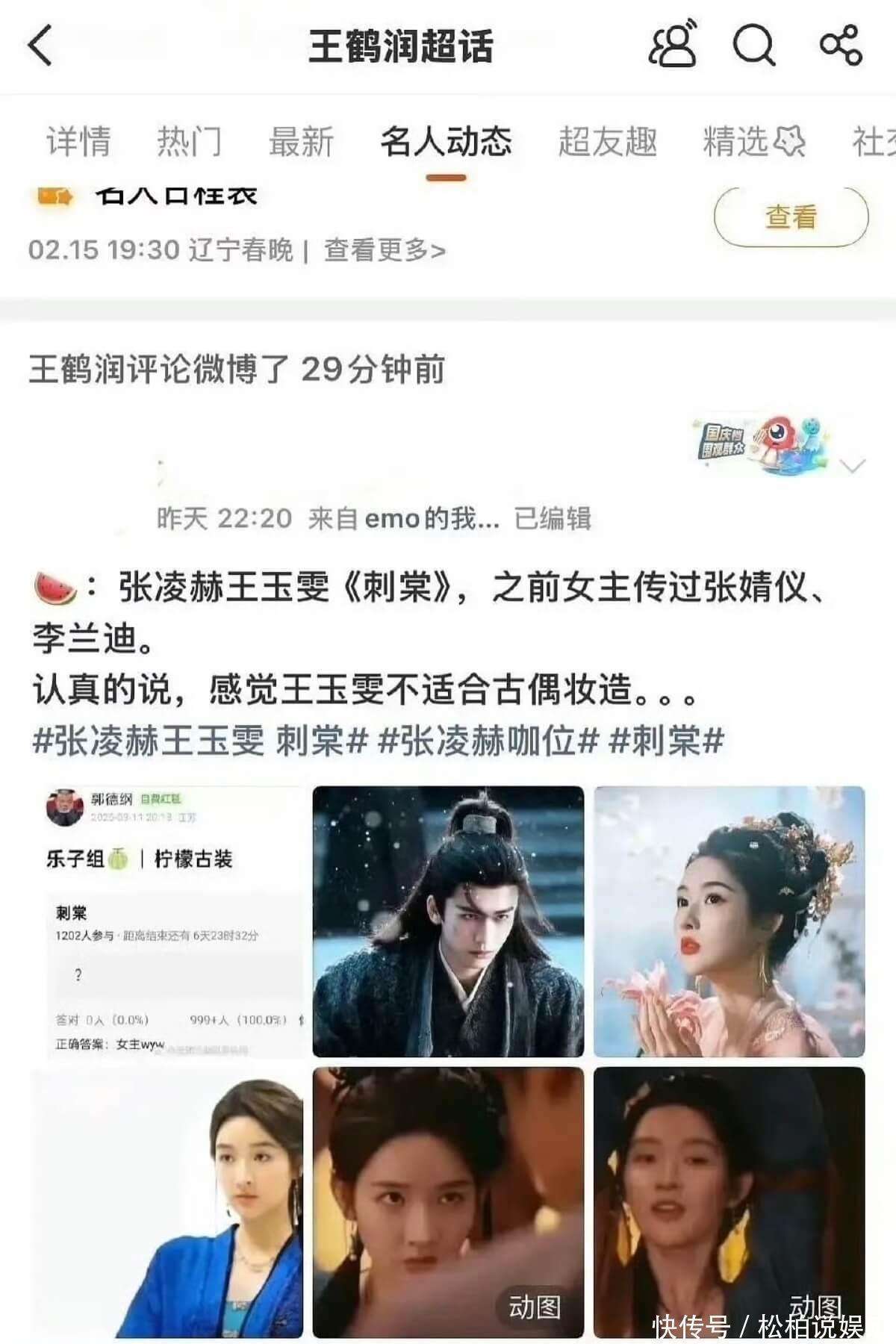The image size is (896, 1344).
Task: Search within this super topic
Action: (x=753, y=46)
